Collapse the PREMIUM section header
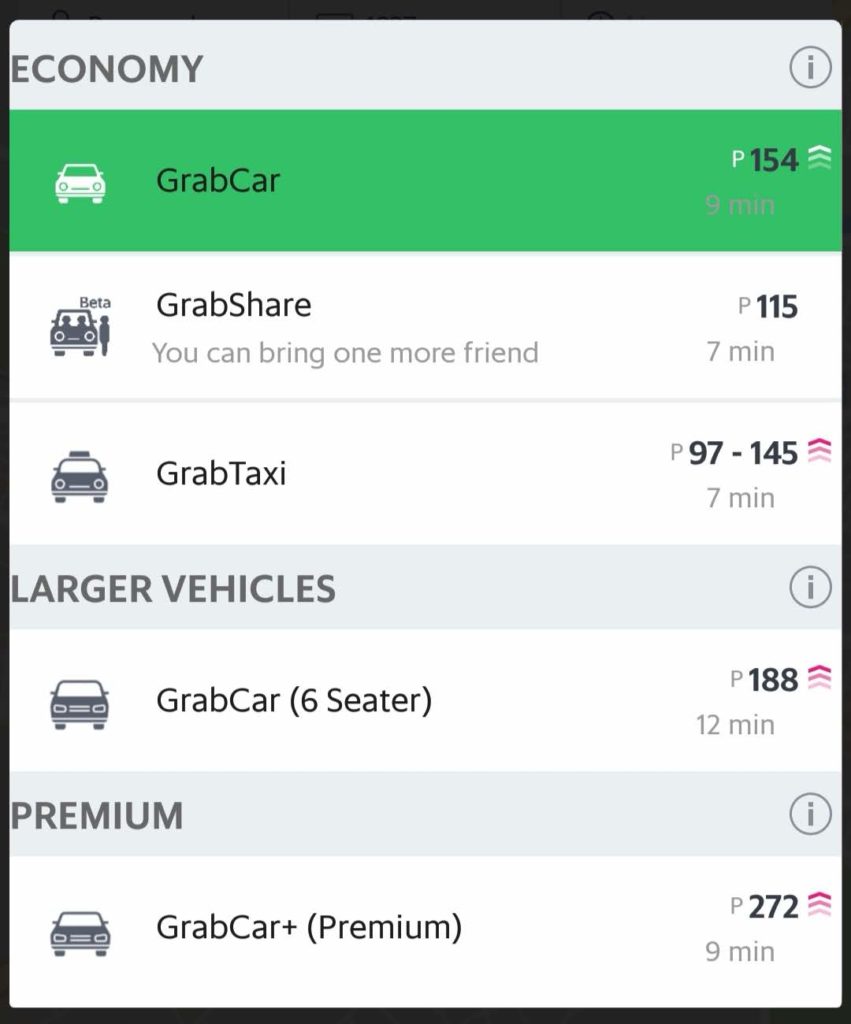851x1024 pixels. pos(97,816)
